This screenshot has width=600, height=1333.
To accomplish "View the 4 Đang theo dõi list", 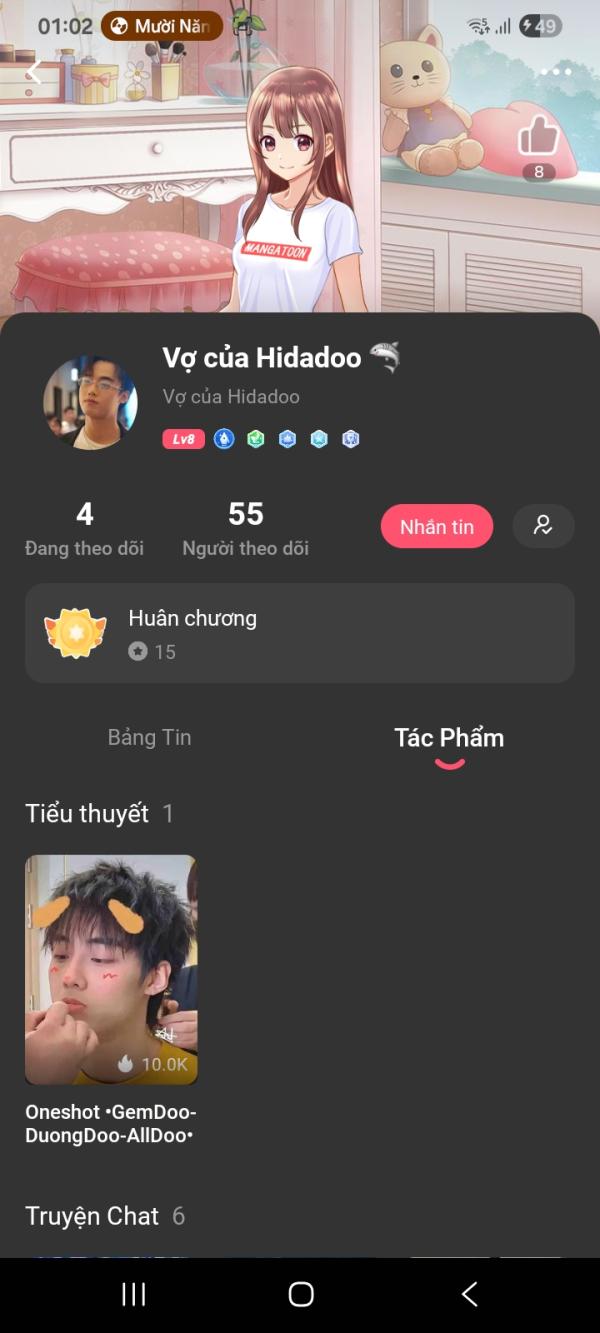I will pyautogui.click(x=84, y=529).
